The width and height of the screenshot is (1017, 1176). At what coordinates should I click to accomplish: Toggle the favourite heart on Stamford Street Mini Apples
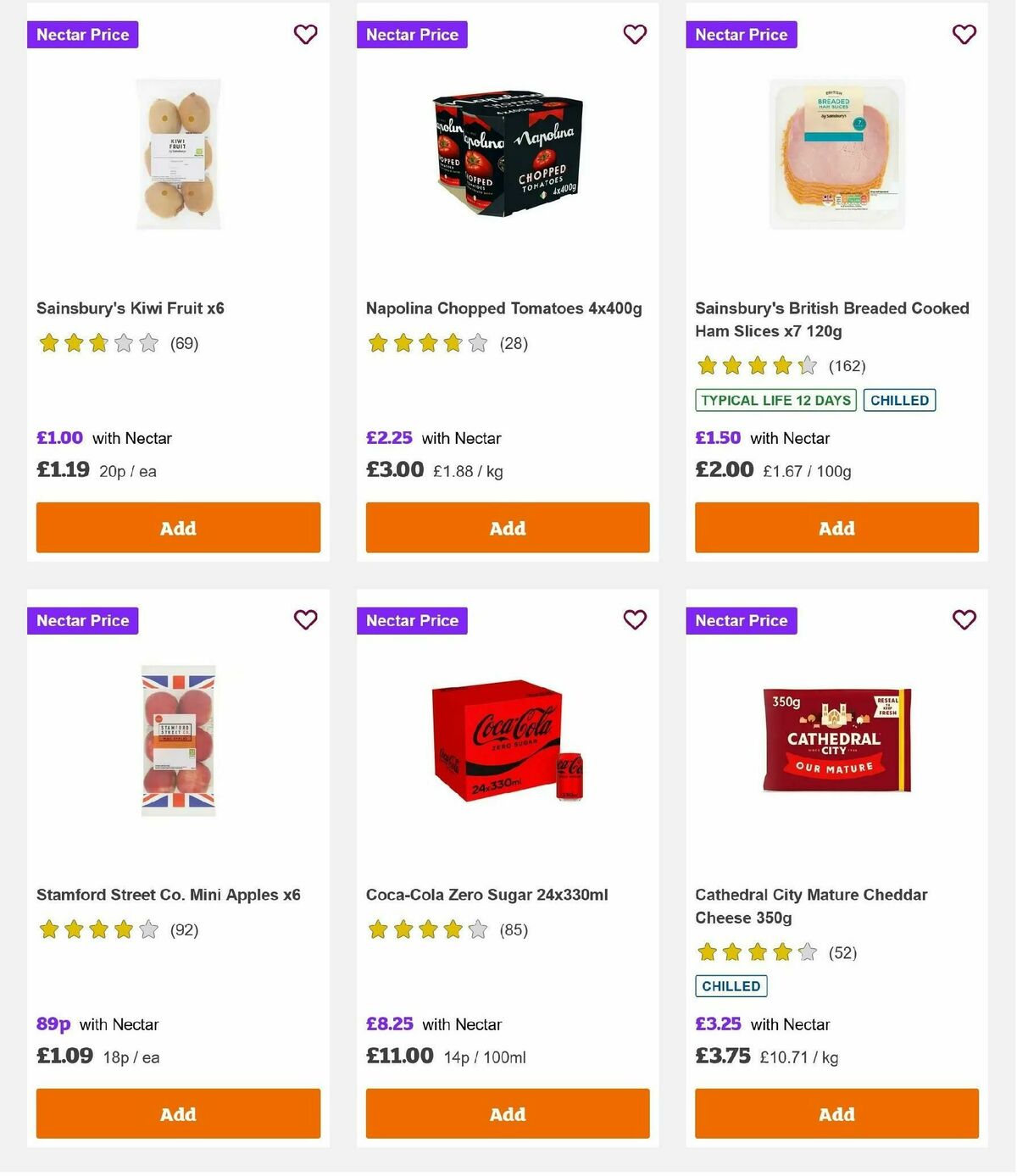305,620
